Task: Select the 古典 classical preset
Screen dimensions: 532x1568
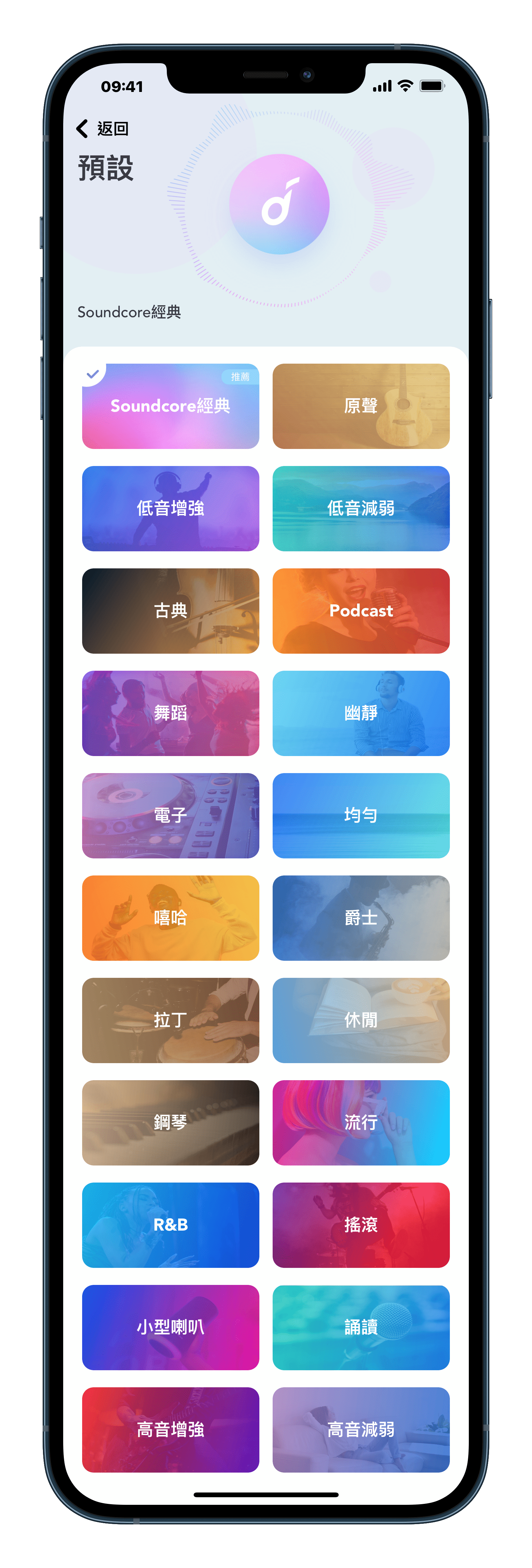Action: coord(170,610)
